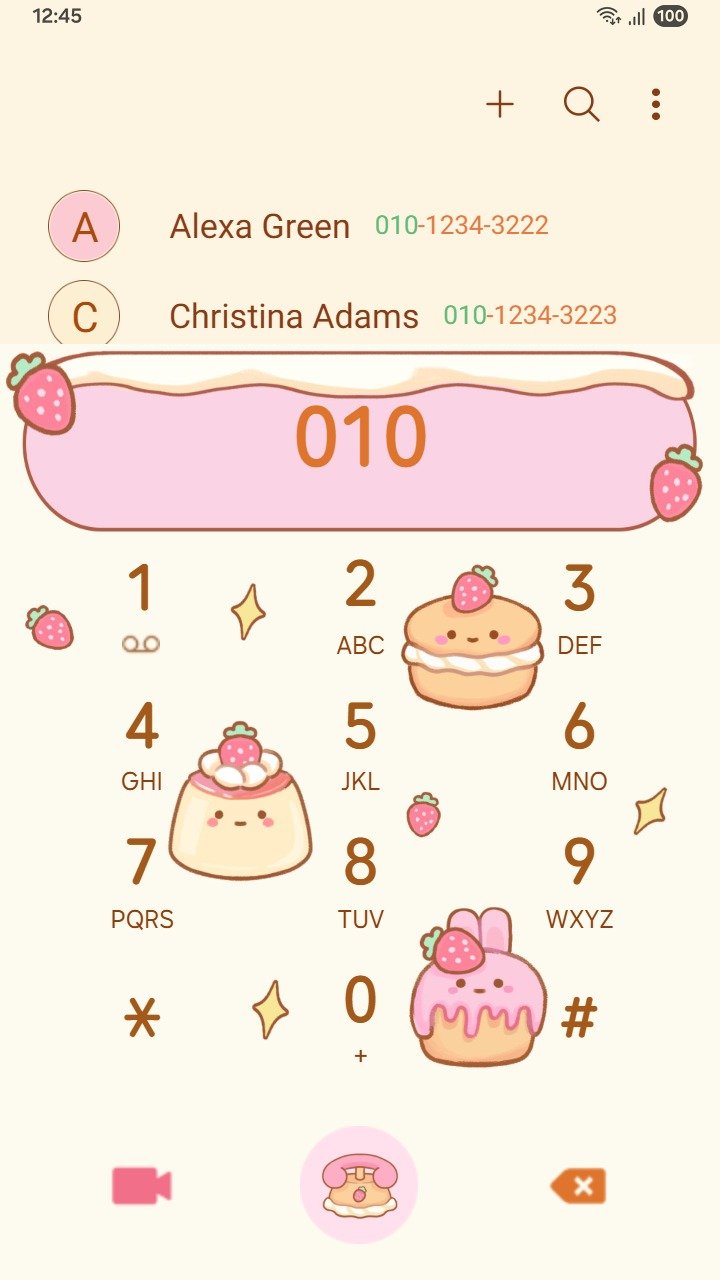
Task: Tap the plus icon to add contact
Action: tap(500, 104)
